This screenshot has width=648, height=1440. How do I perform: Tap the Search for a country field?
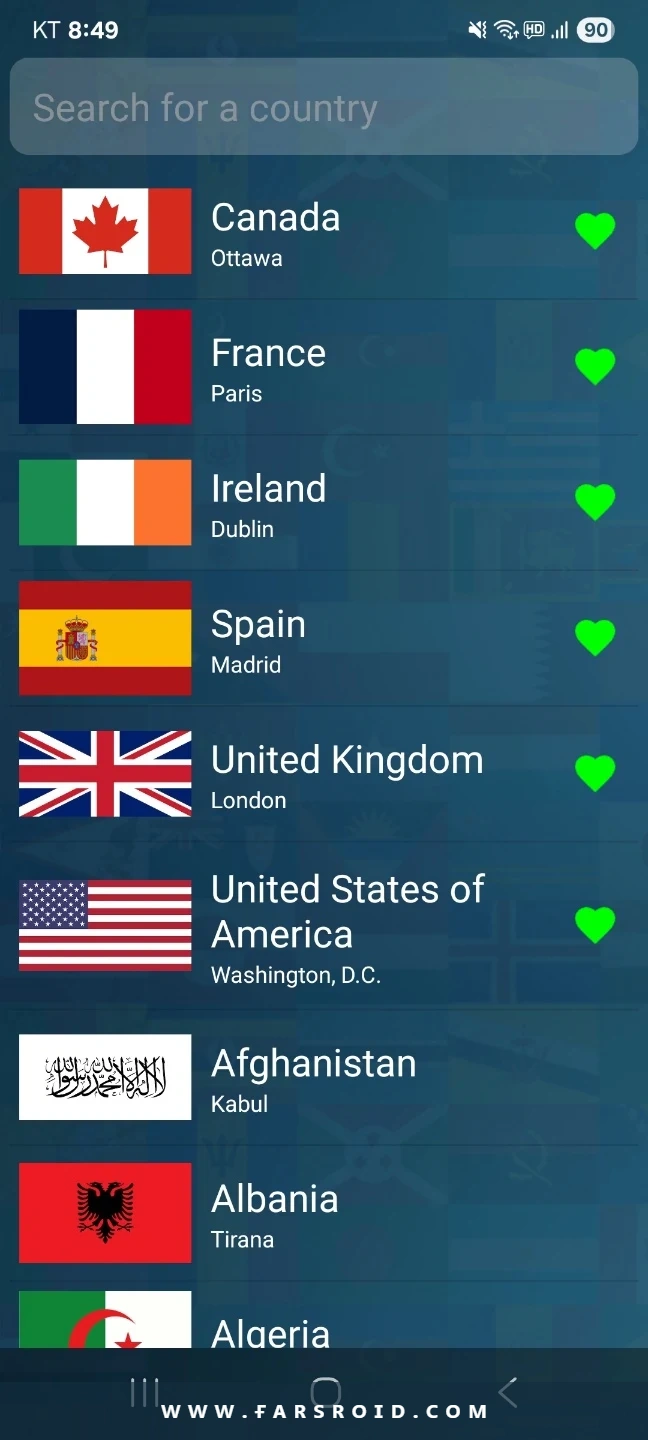coord(324,106)
